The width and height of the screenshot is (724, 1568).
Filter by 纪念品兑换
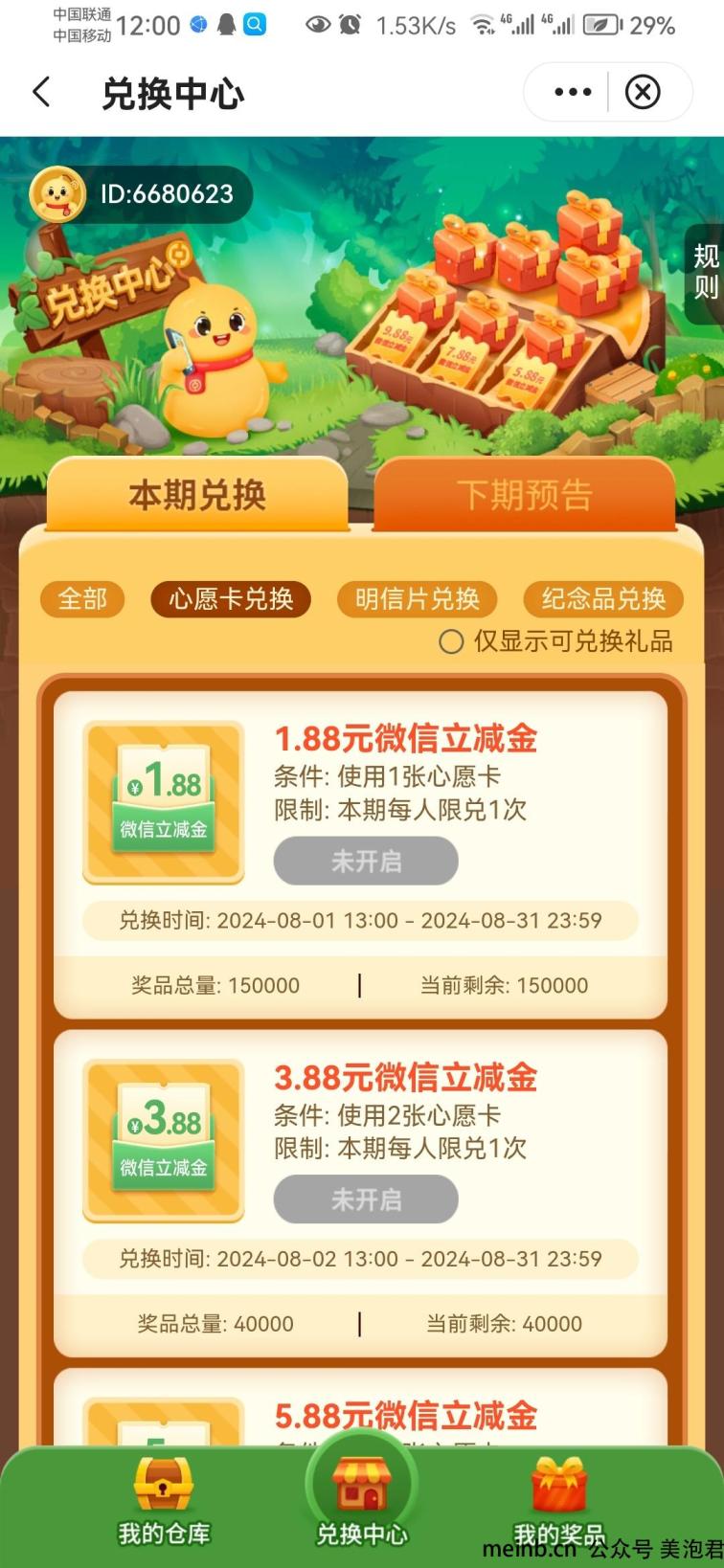602,599
